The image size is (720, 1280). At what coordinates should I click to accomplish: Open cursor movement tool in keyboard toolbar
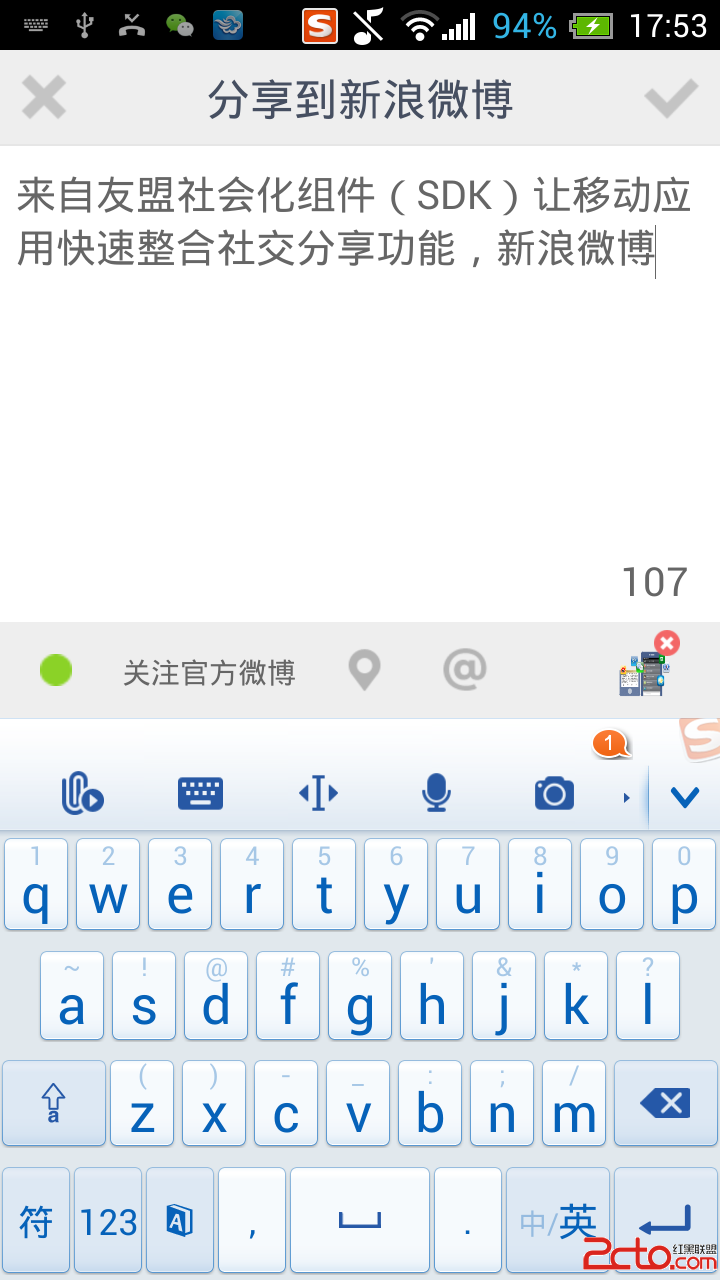pos(318,794)
